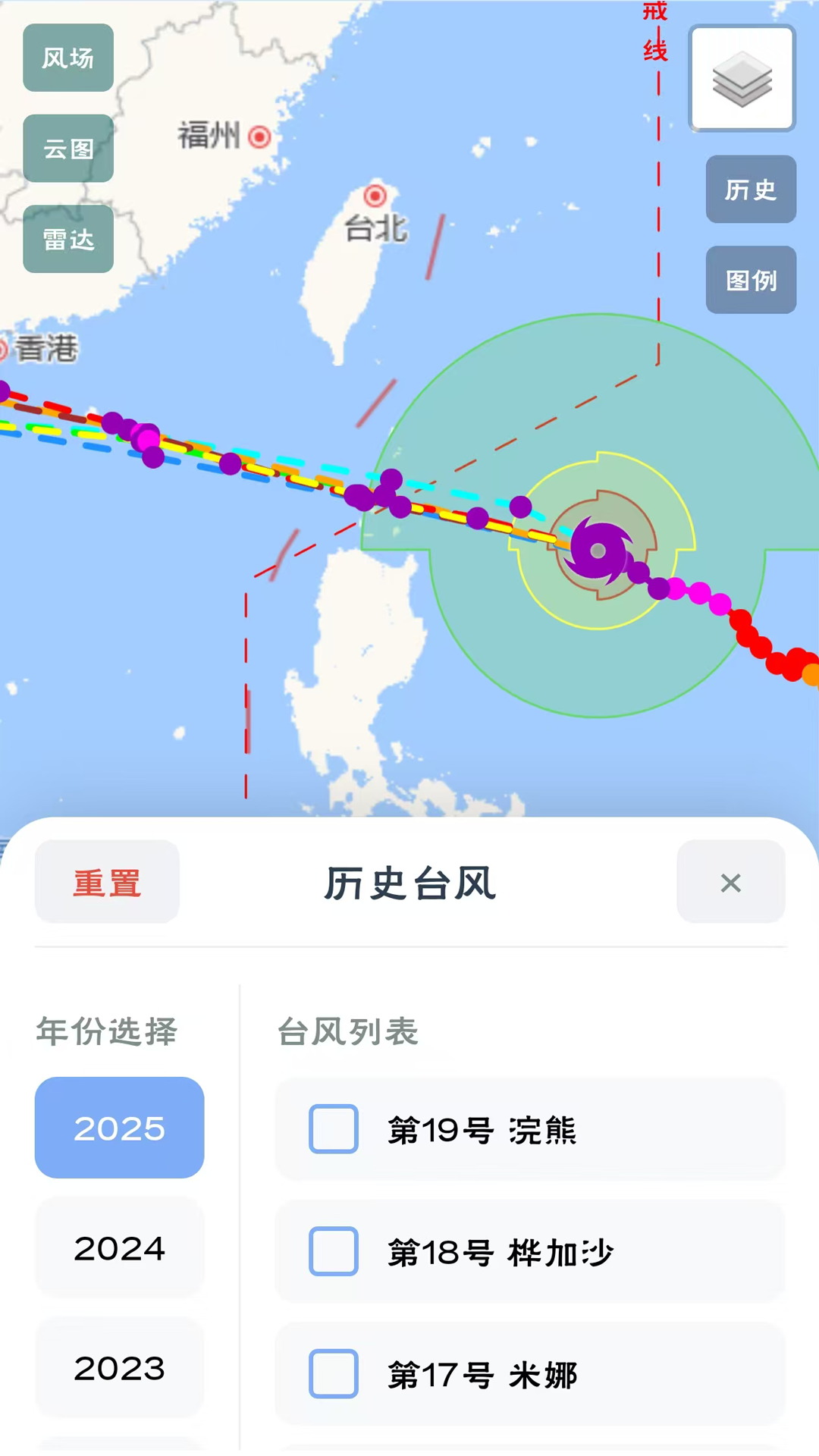Check typhoon 第17号 米娜
The width and height of the screenshot is (819, 1456).
pos(334,1373)
